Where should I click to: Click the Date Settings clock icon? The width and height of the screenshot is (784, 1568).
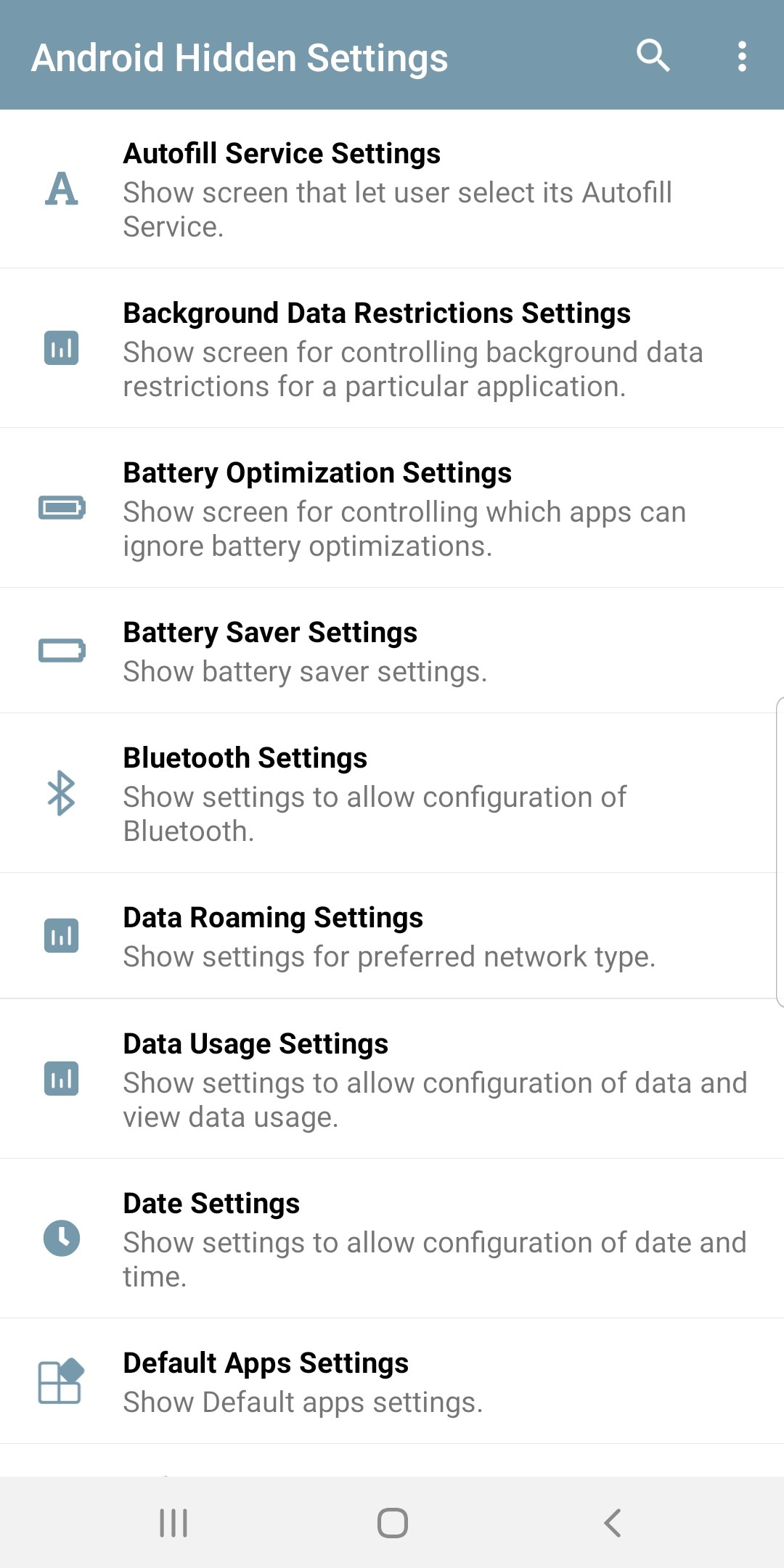pos(61,1235)
